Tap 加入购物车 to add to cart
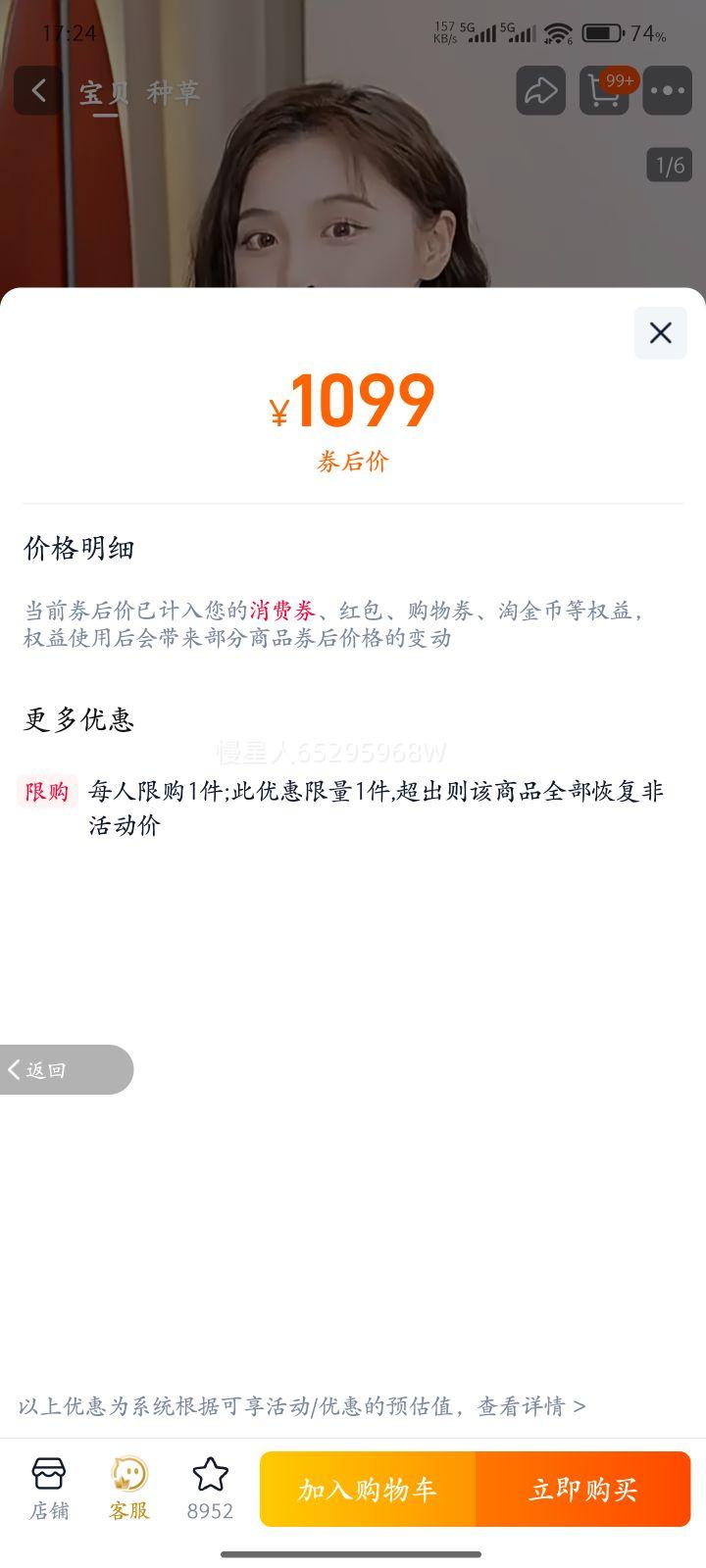 point(367,1489)
